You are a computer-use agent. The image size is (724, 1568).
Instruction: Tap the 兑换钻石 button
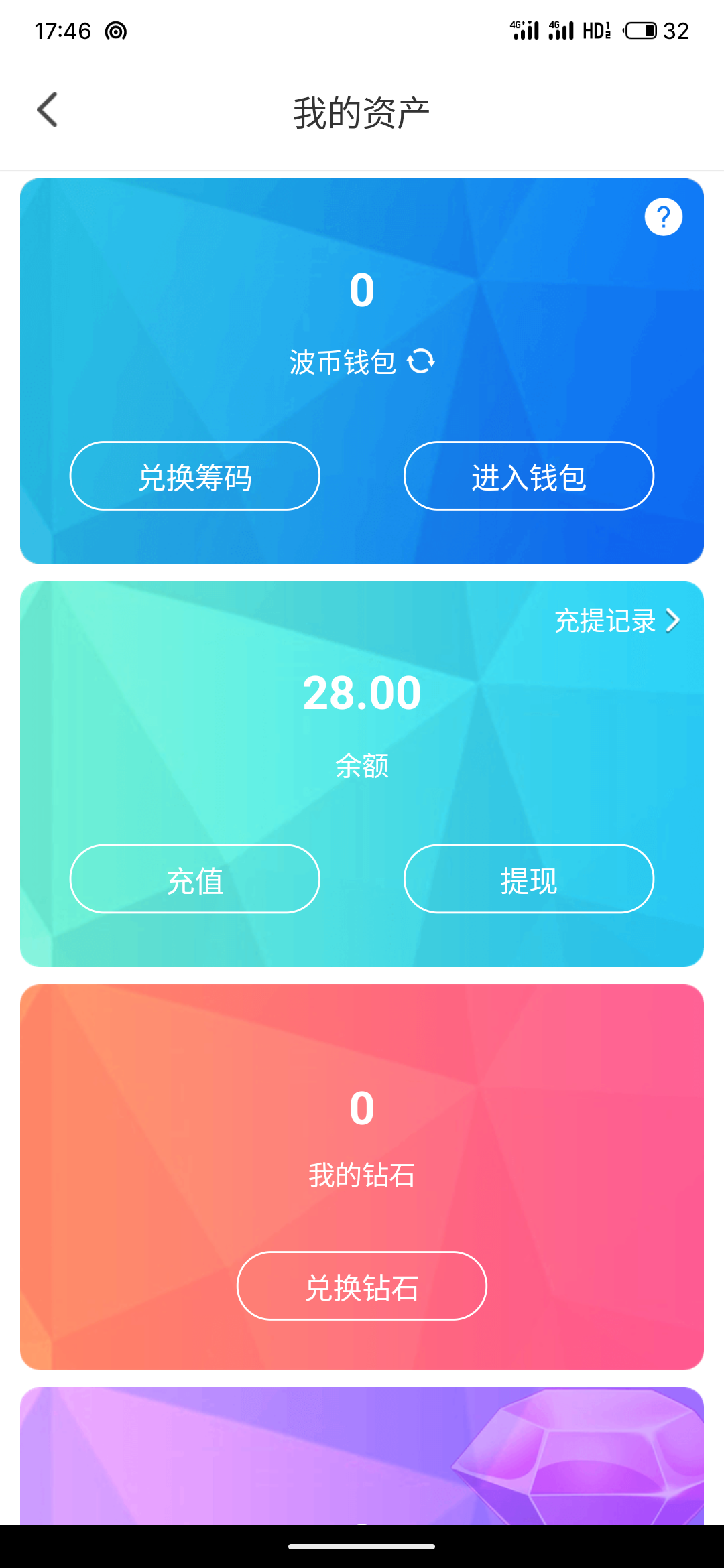[x=361, y=1286]
